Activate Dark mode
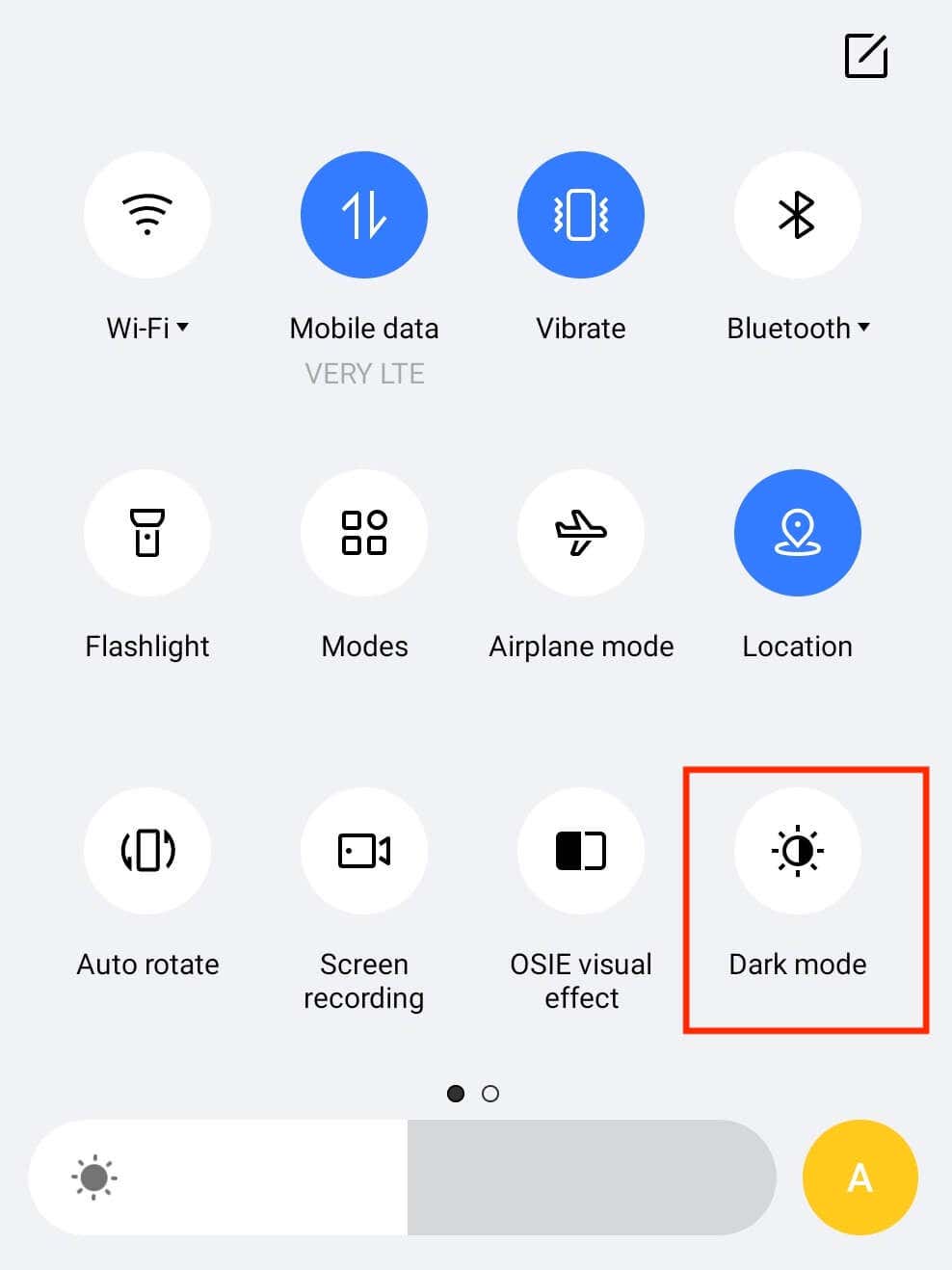This screenshot has height=1270, width=952. click(797, 850)
